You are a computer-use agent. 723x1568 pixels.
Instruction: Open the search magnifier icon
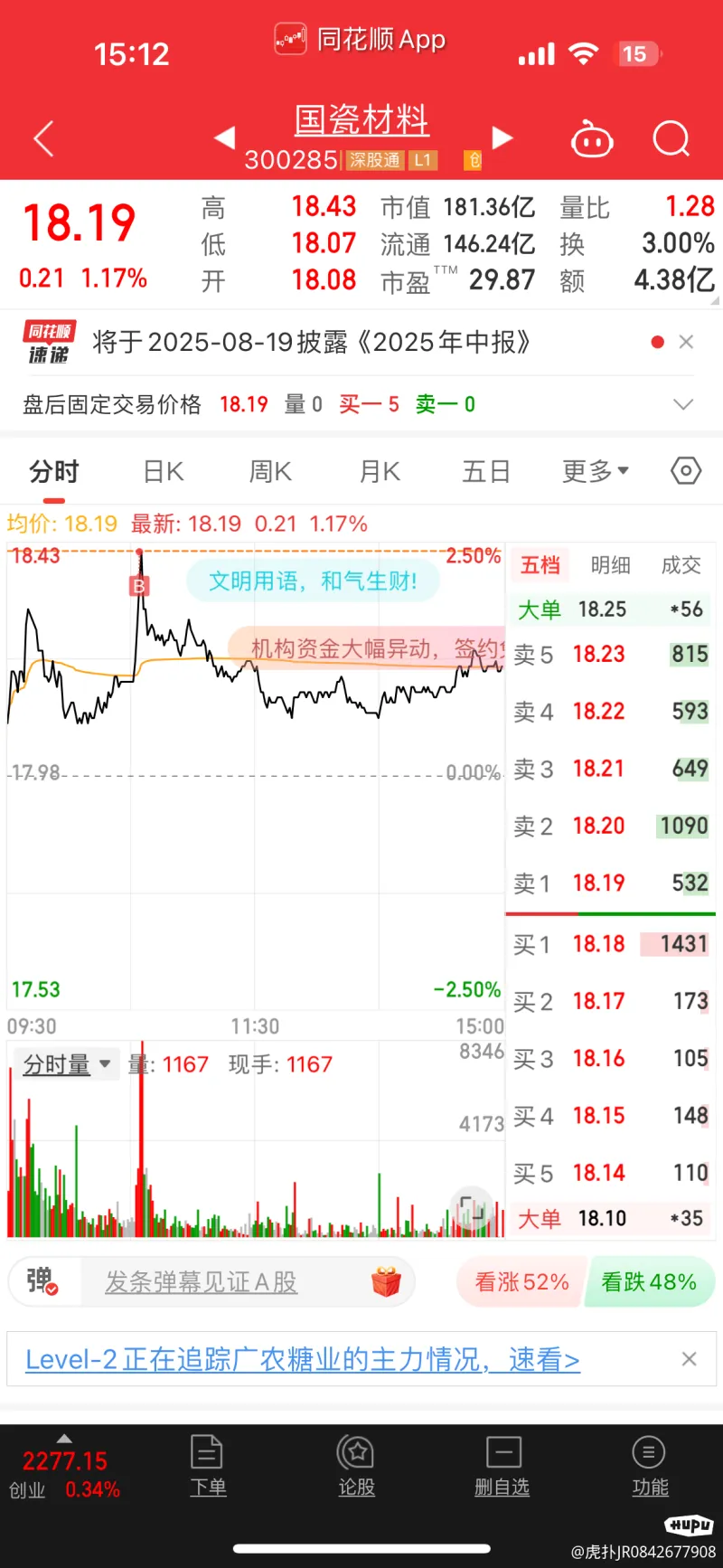coord(671,139)
